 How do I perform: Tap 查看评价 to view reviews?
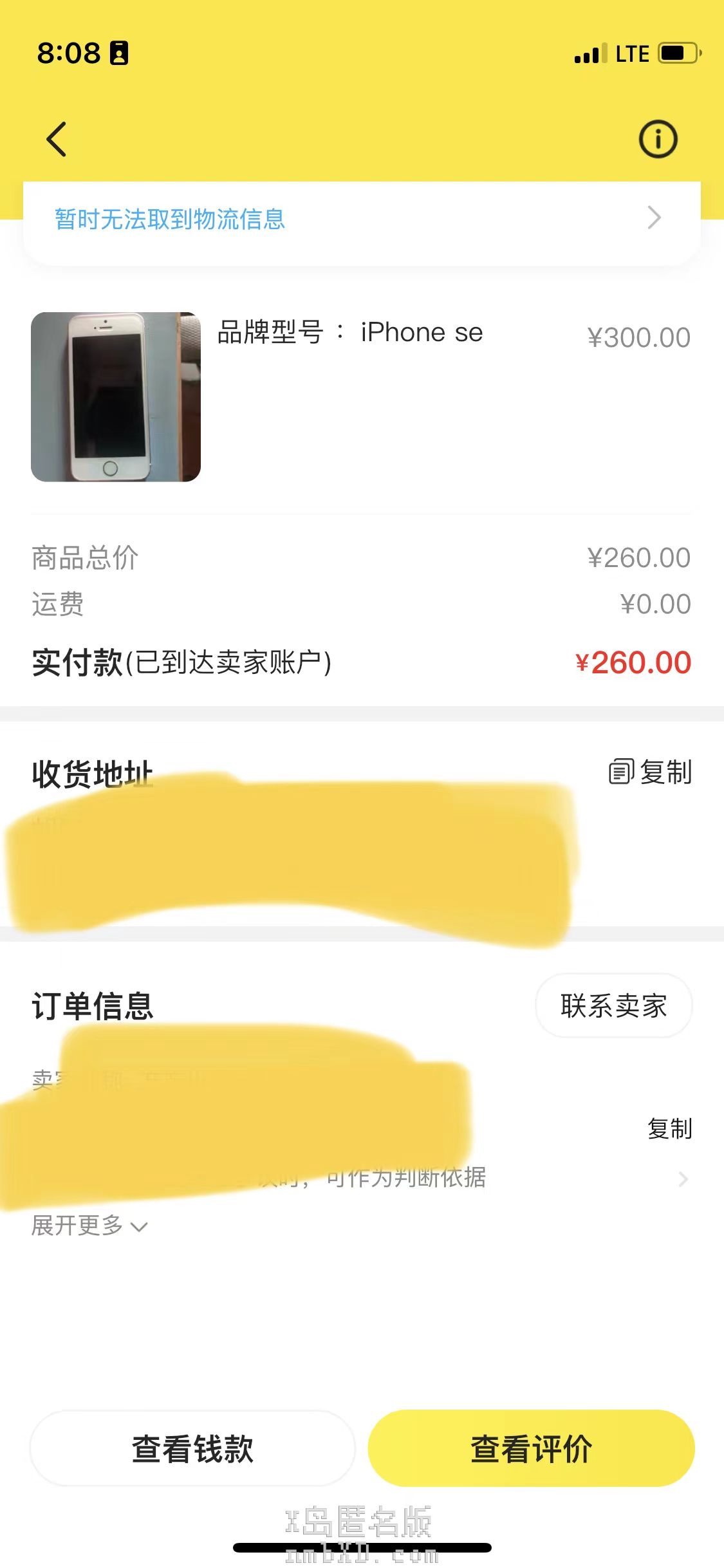pyautogui.click(x=531, y=1449)
